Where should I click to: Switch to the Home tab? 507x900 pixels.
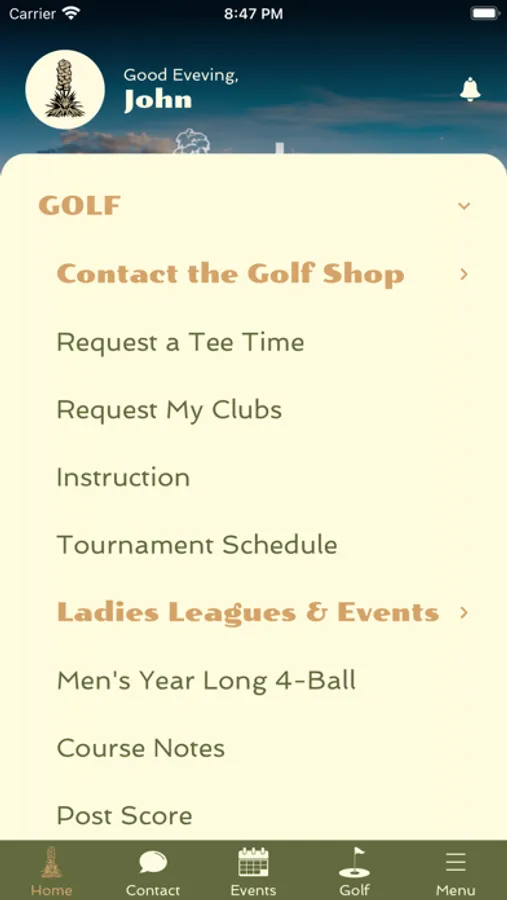pyautogui.click(x=51, y=871)
